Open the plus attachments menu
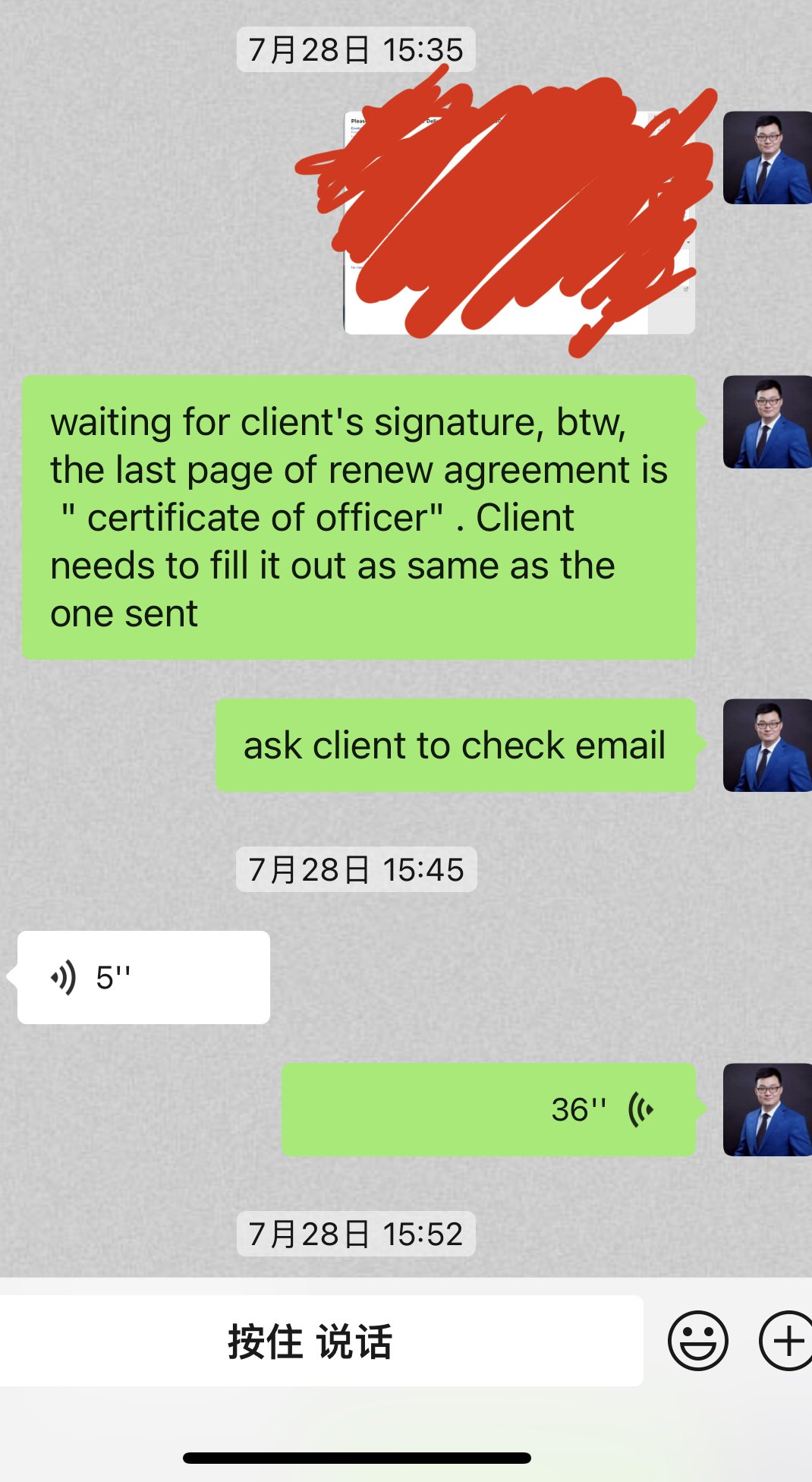Viewport: 812px width, 1482px height. (788, 1341)
